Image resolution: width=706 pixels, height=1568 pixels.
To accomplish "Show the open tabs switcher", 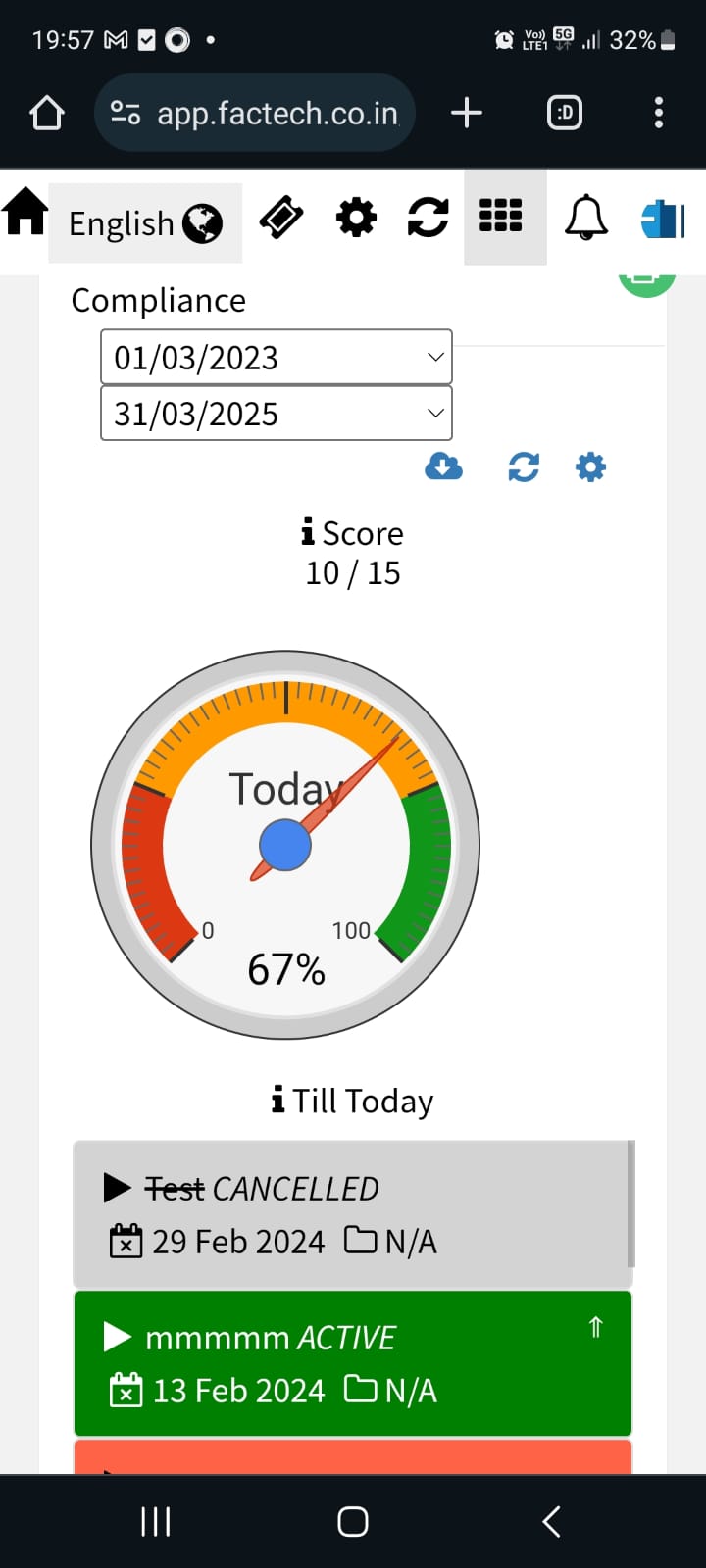I will (x=564, y=114).
